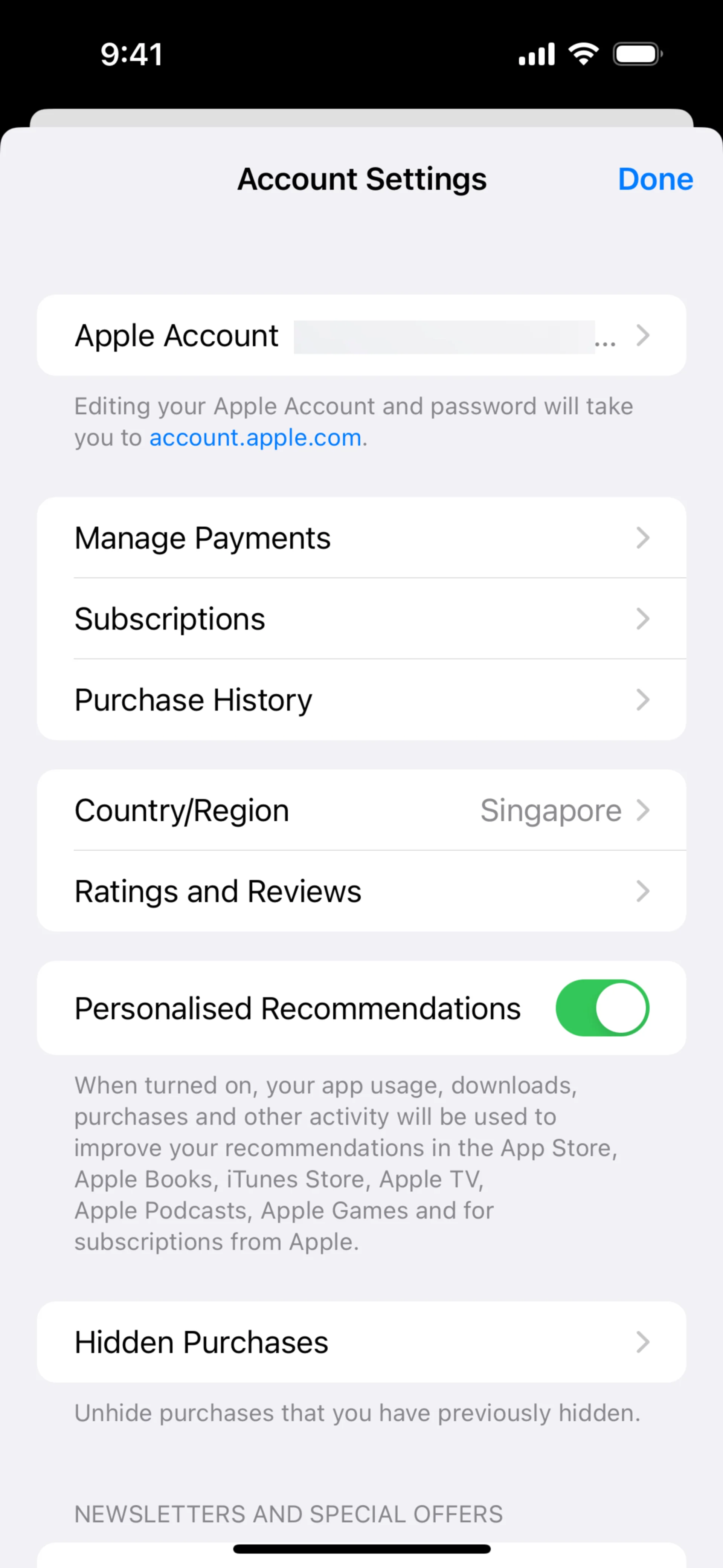Turn off Personalised Recommendations

(602, 1008)
